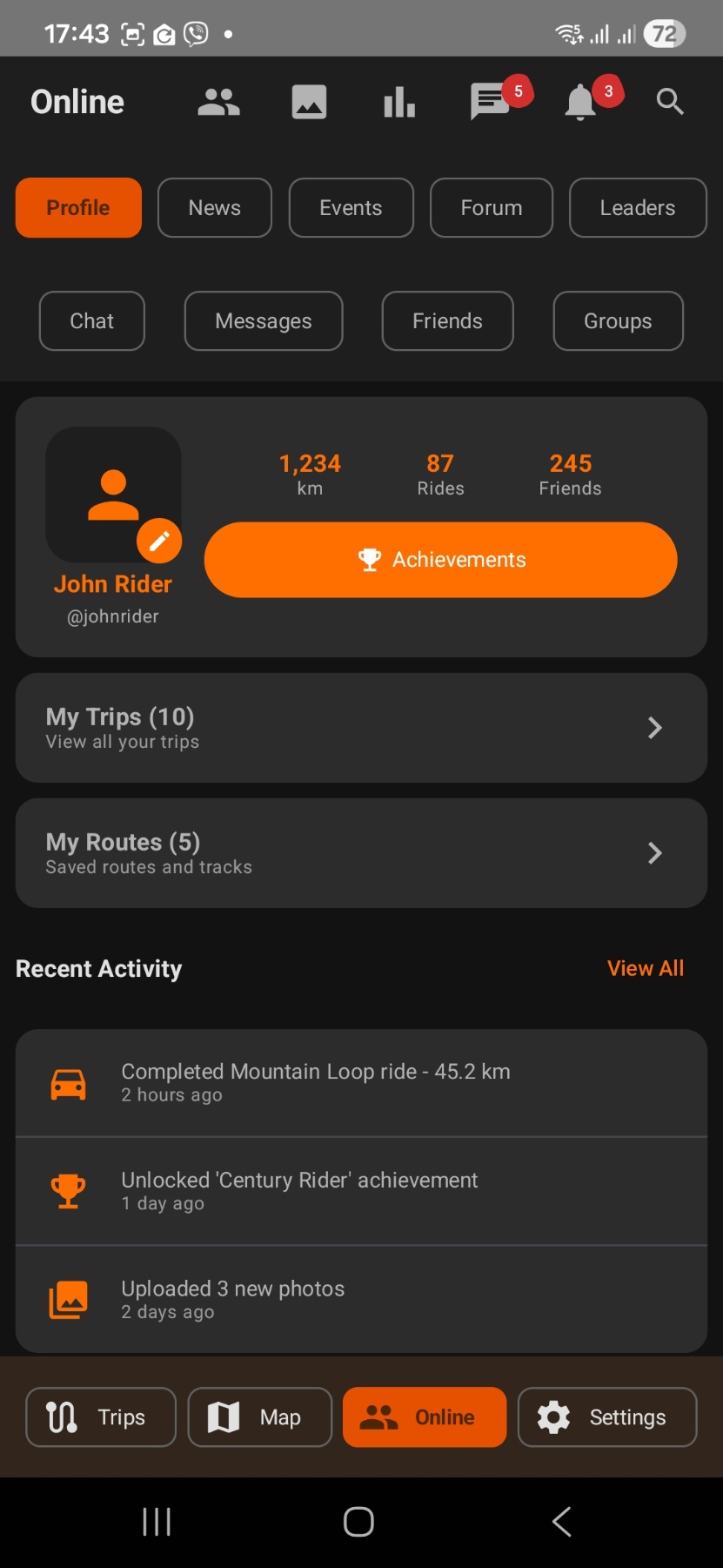The height and width of the screenshot is (1568, 723).
Task: View statistics via the bar chart icon
Action: coord(398,101)
